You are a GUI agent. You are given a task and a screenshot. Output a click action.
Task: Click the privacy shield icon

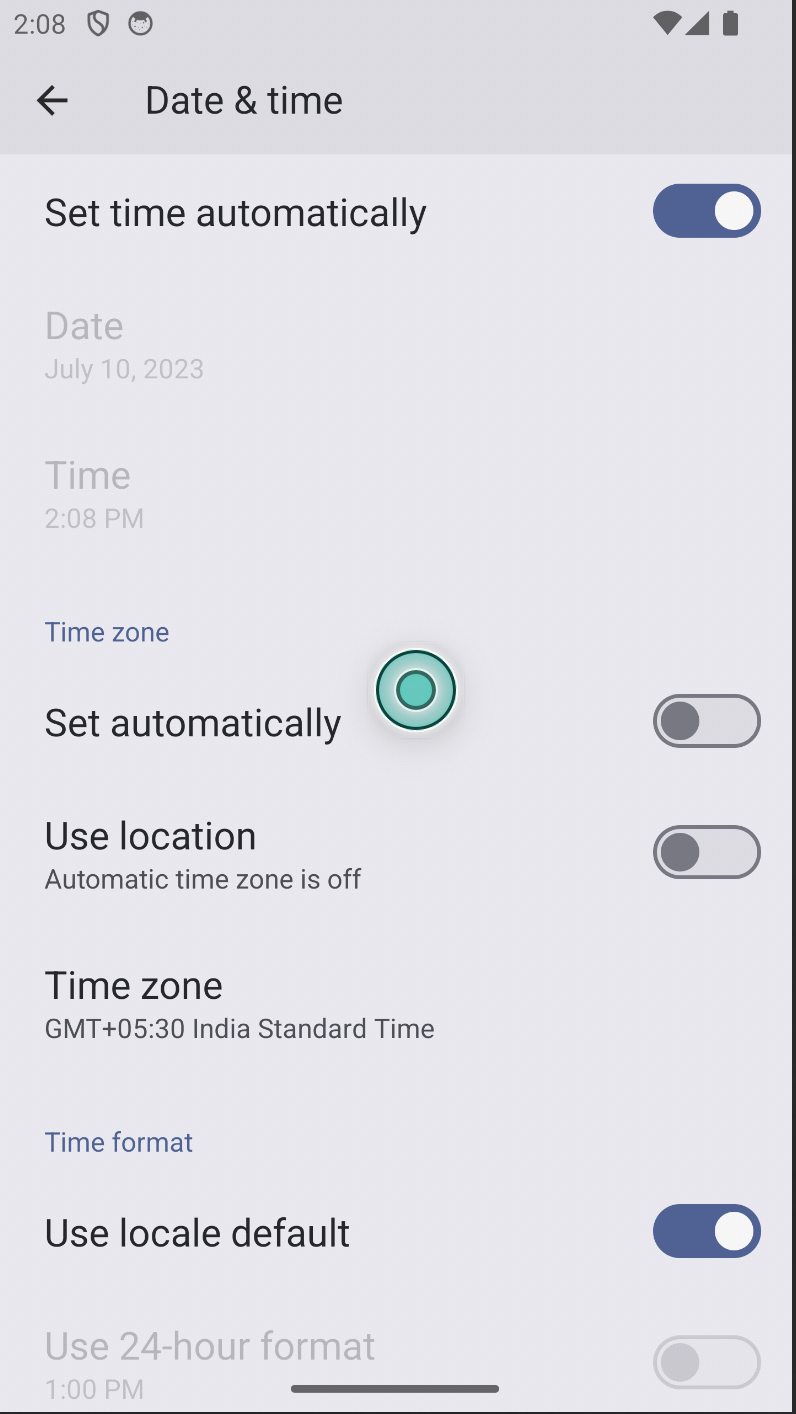pos(97,24)
